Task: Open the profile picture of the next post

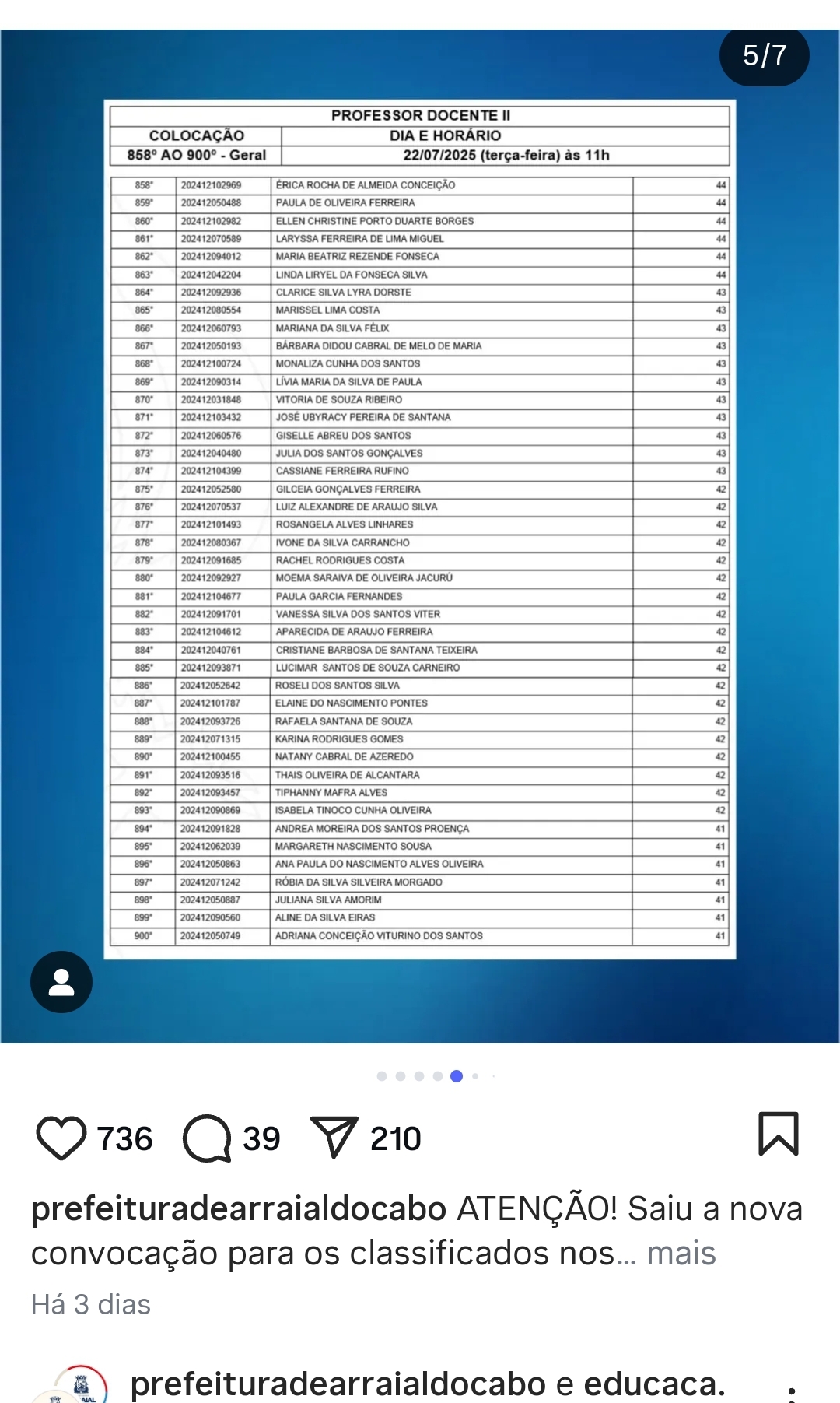Action: pos(79,1387)
